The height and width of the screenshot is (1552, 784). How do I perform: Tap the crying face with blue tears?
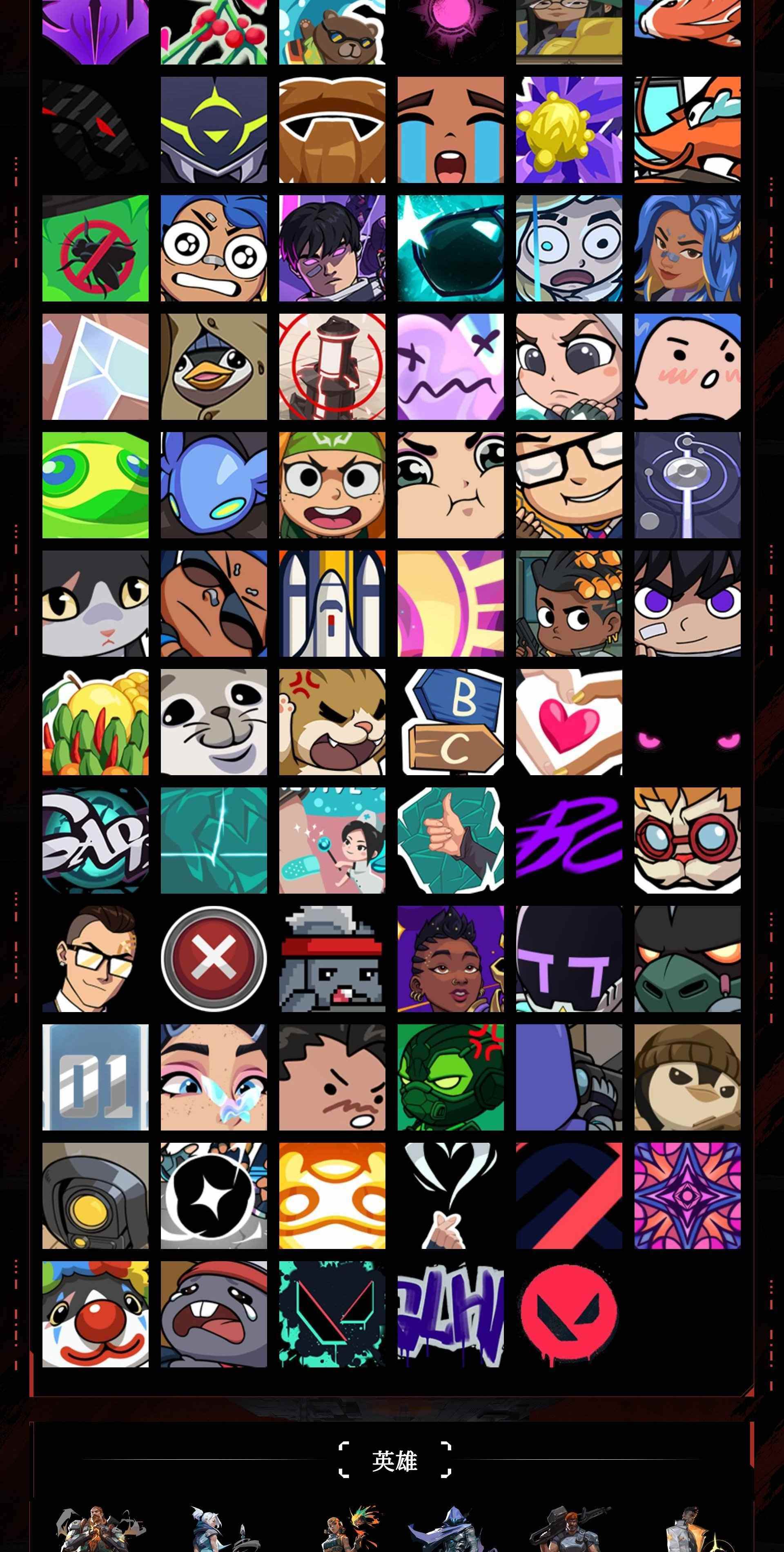coord(450,129)
